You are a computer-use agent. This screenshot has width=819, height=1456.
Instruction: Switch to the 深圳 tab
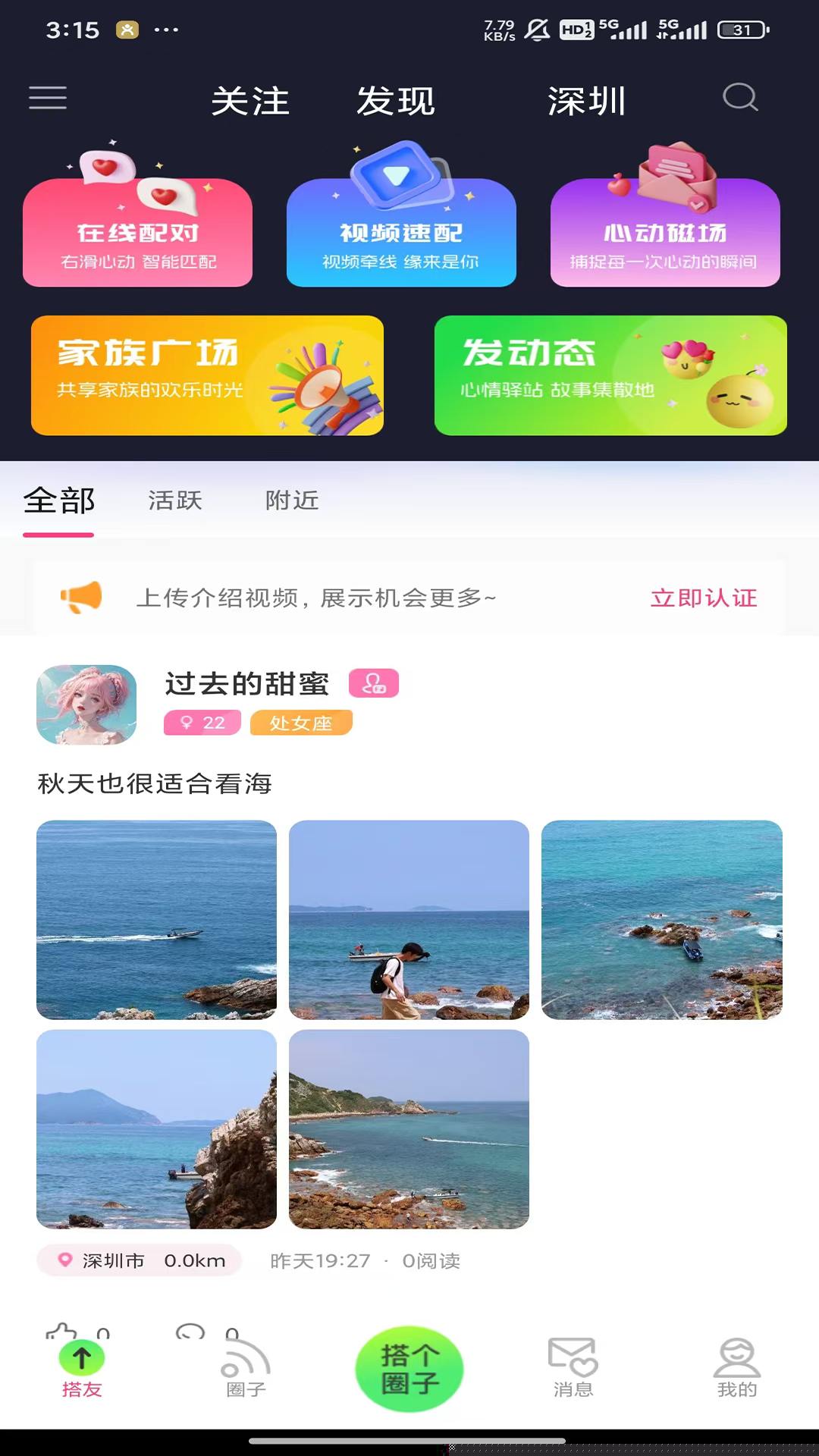tap(587, 101)
